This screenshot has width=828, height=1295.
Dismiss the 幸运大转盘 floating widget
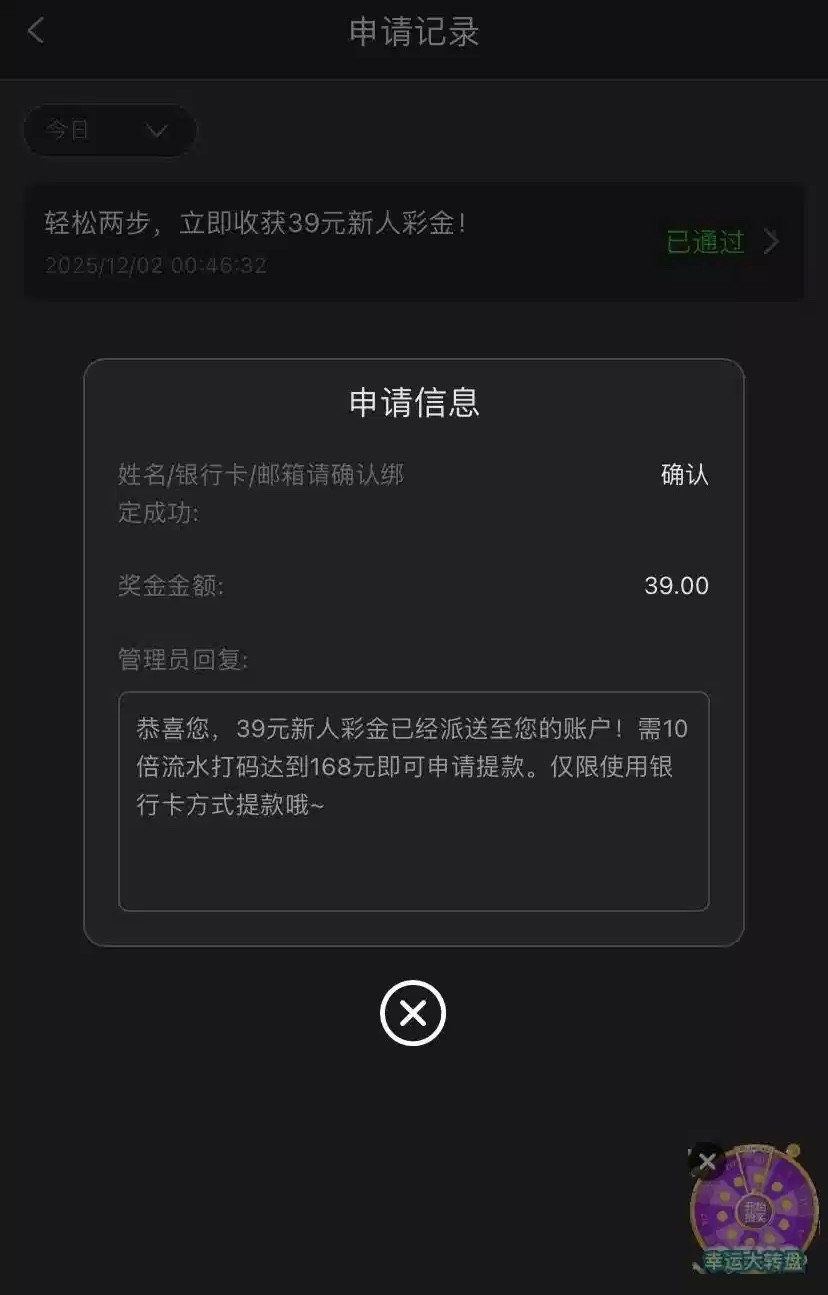[x=707, y=1162]
